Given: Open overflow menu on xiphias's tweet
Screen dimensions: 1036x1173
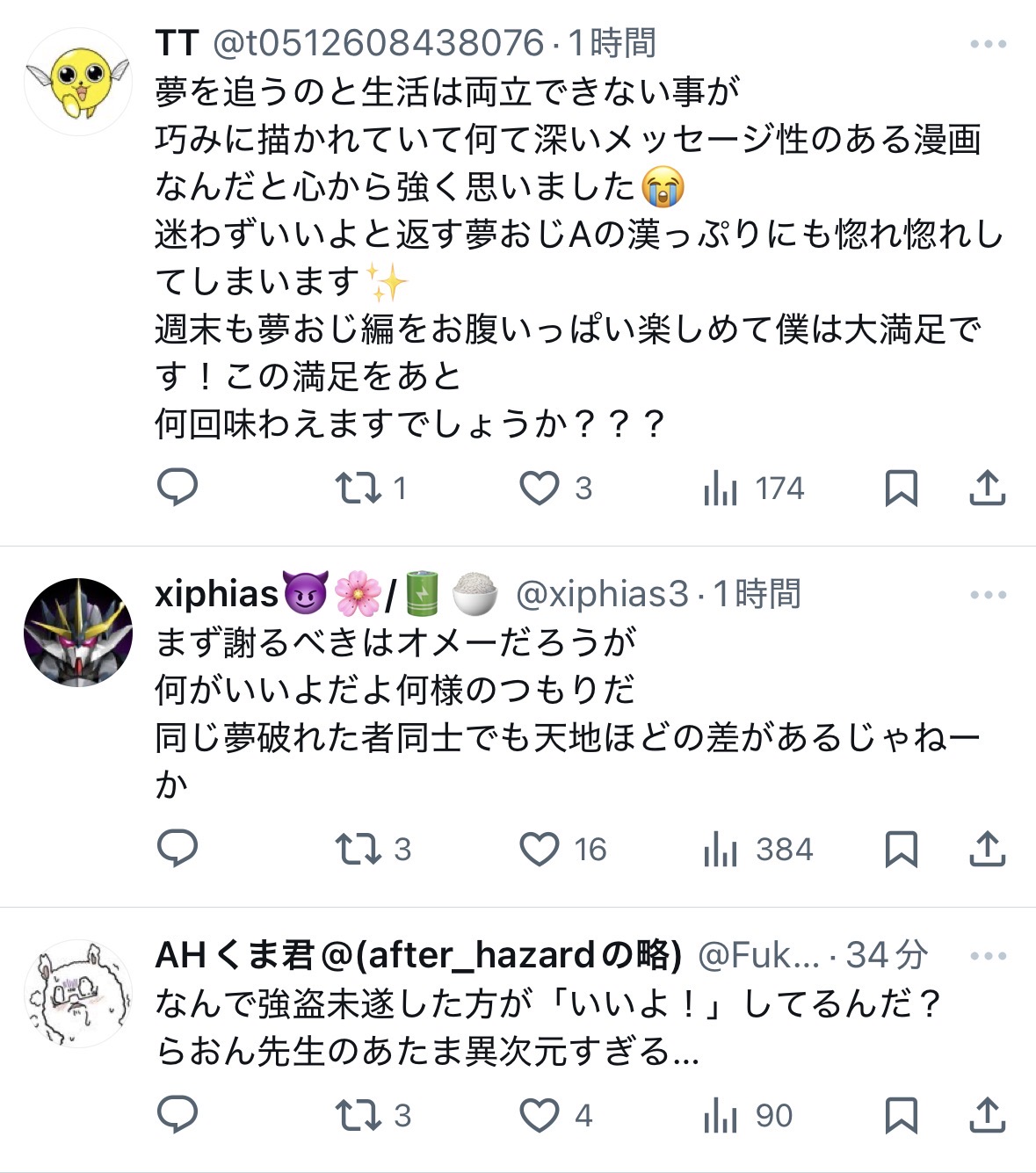Looking at the screenshot, I should pos(988,595).
